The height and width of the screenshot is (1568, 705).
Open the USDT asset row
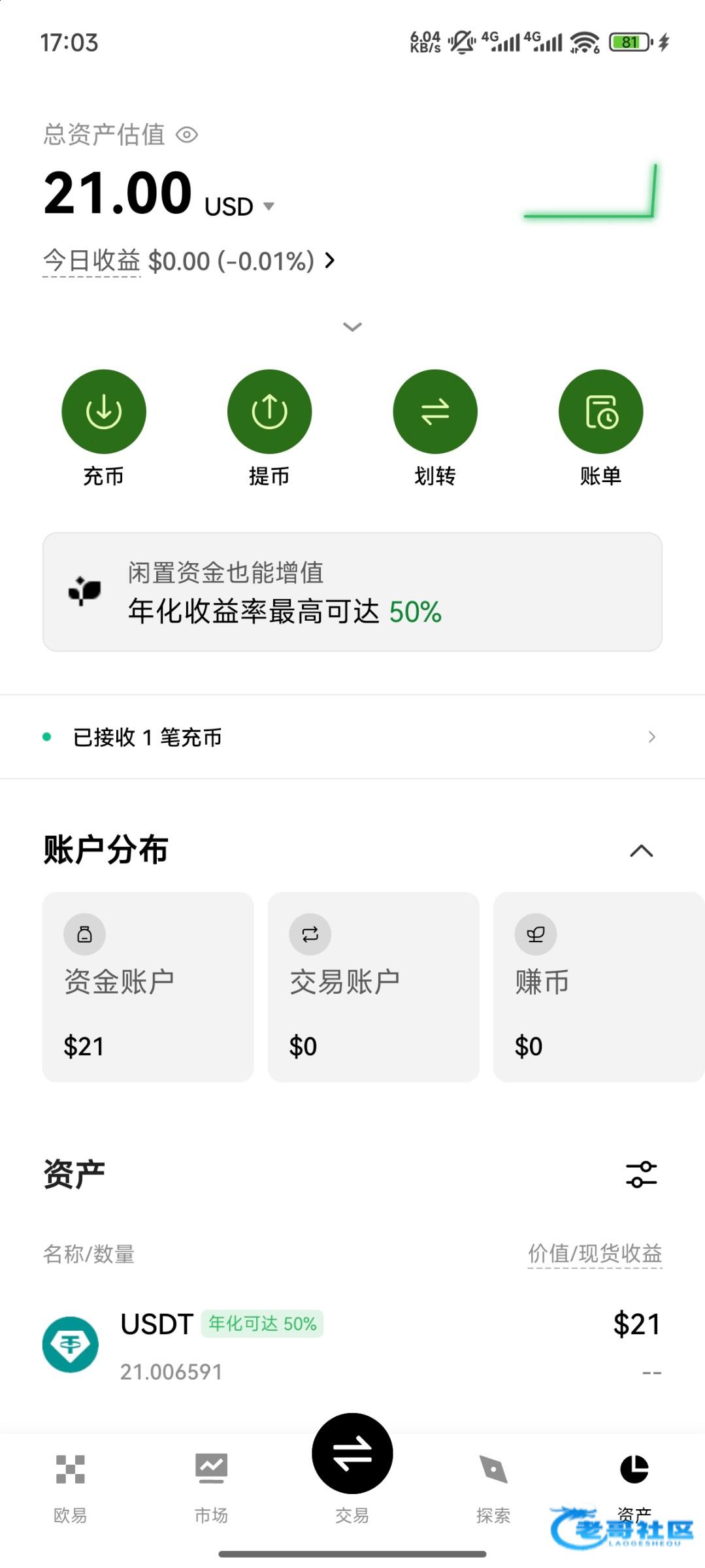tap(352, 1346)
